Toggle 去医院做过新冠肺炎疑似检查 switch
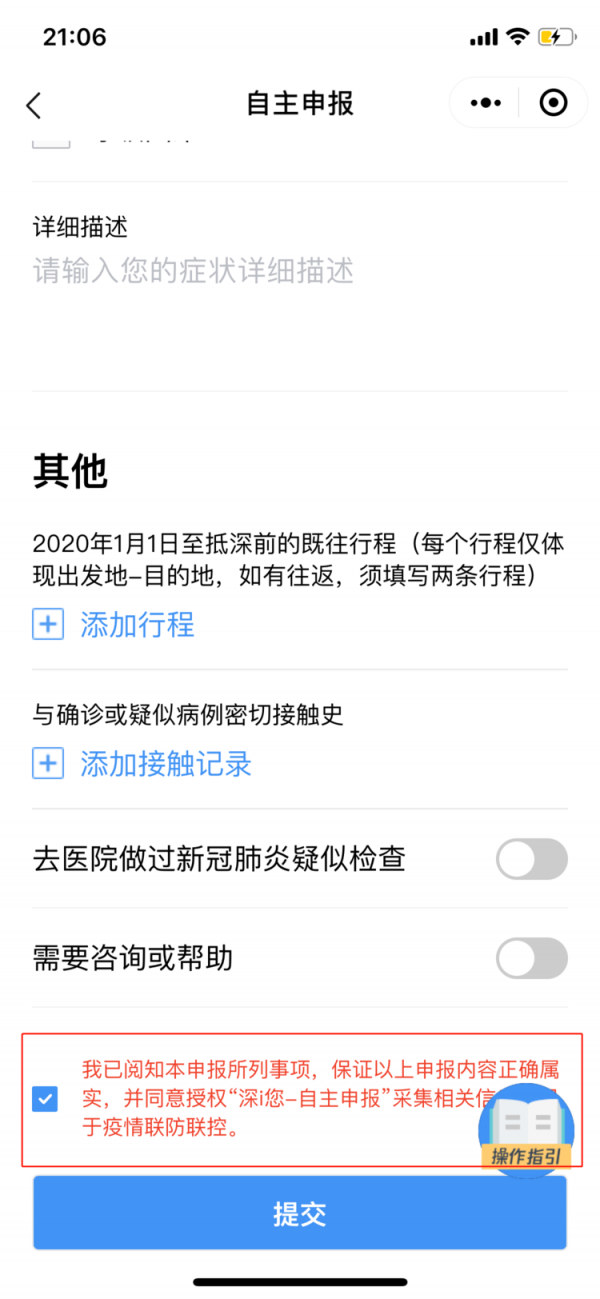 (531, 859)
